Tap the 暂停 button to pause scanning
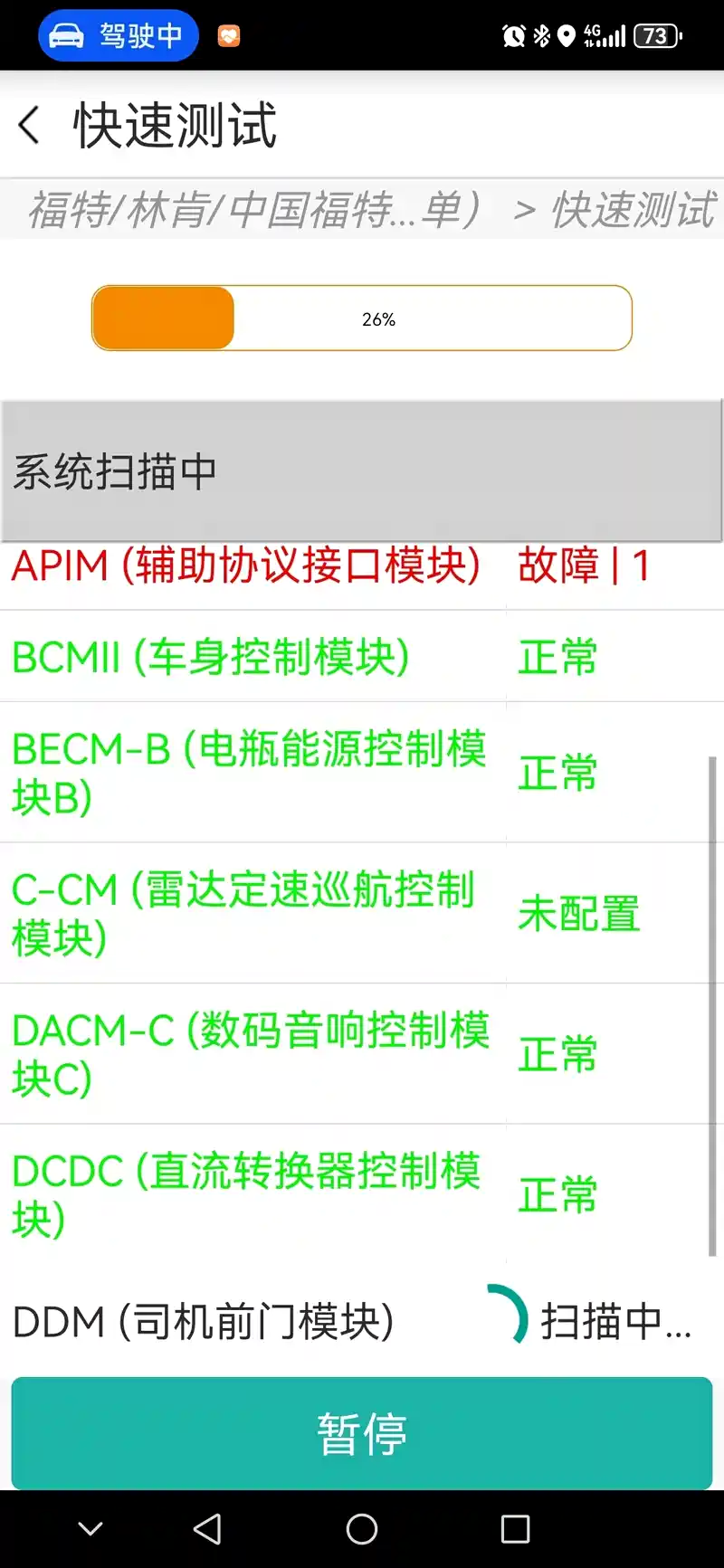Image resolution: width=724 pixels, height=1568 pixels. point(362,1433)
